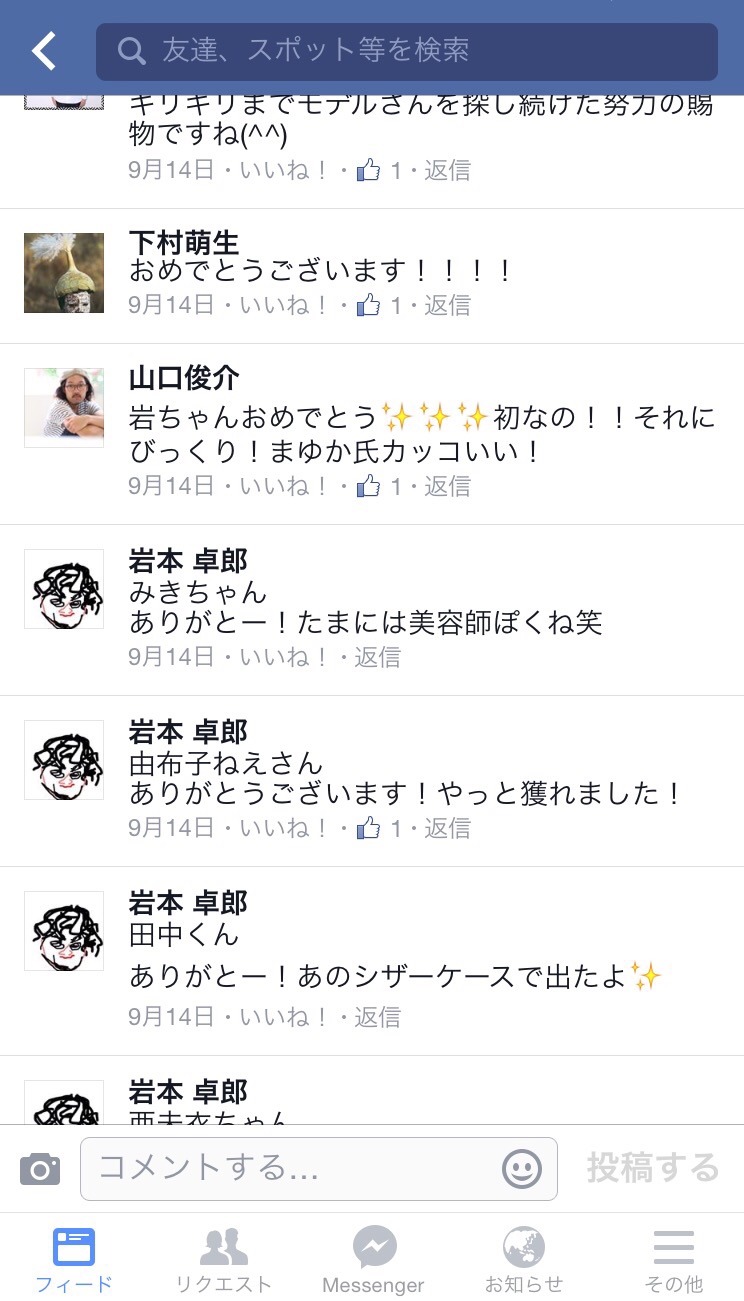Screen dimensions: 744x1301
Task: Reply to the 由布子ねえさん comment
Action: click(x=447, y=828)
